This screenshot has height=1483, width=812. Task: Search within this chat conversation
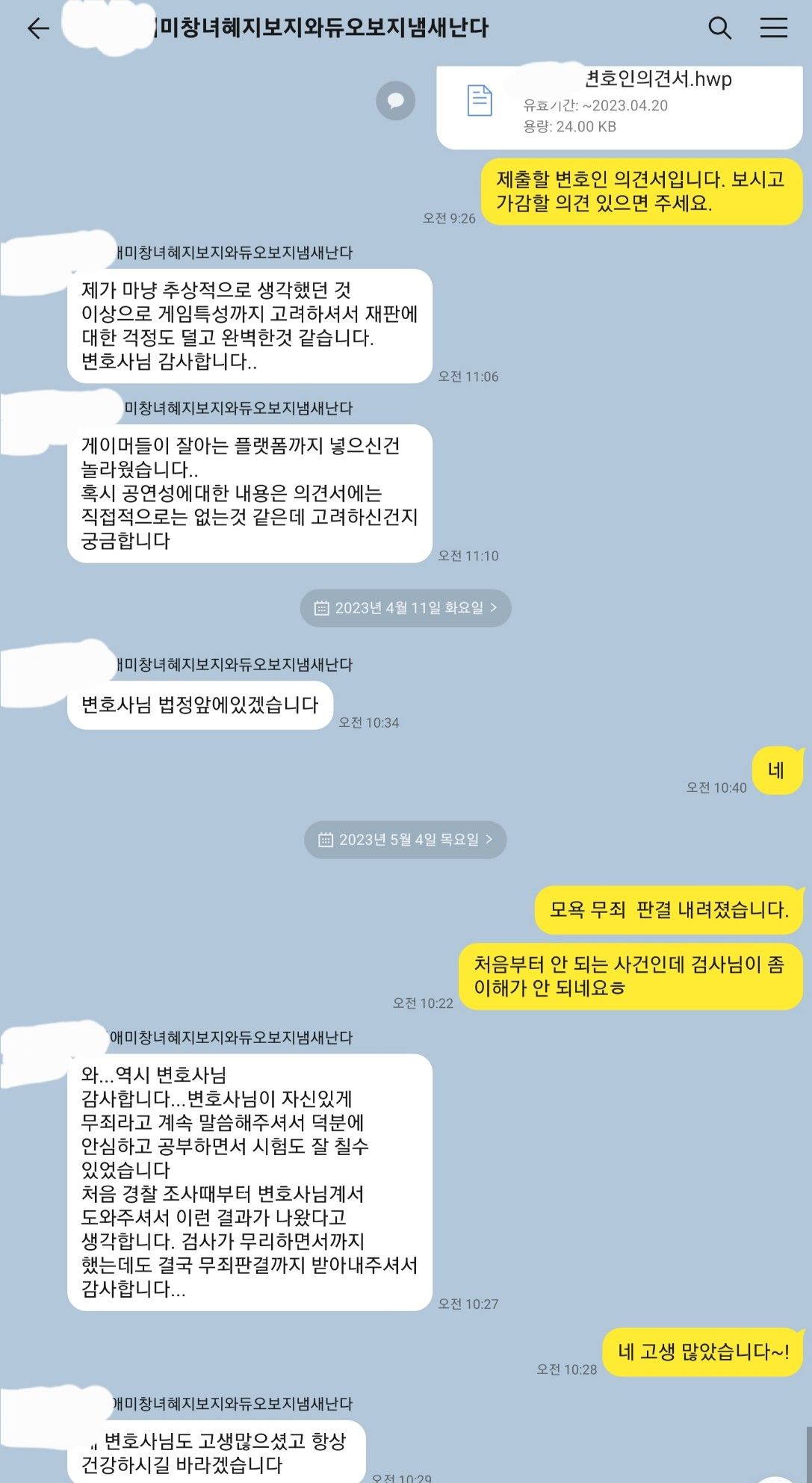(719, 28)
